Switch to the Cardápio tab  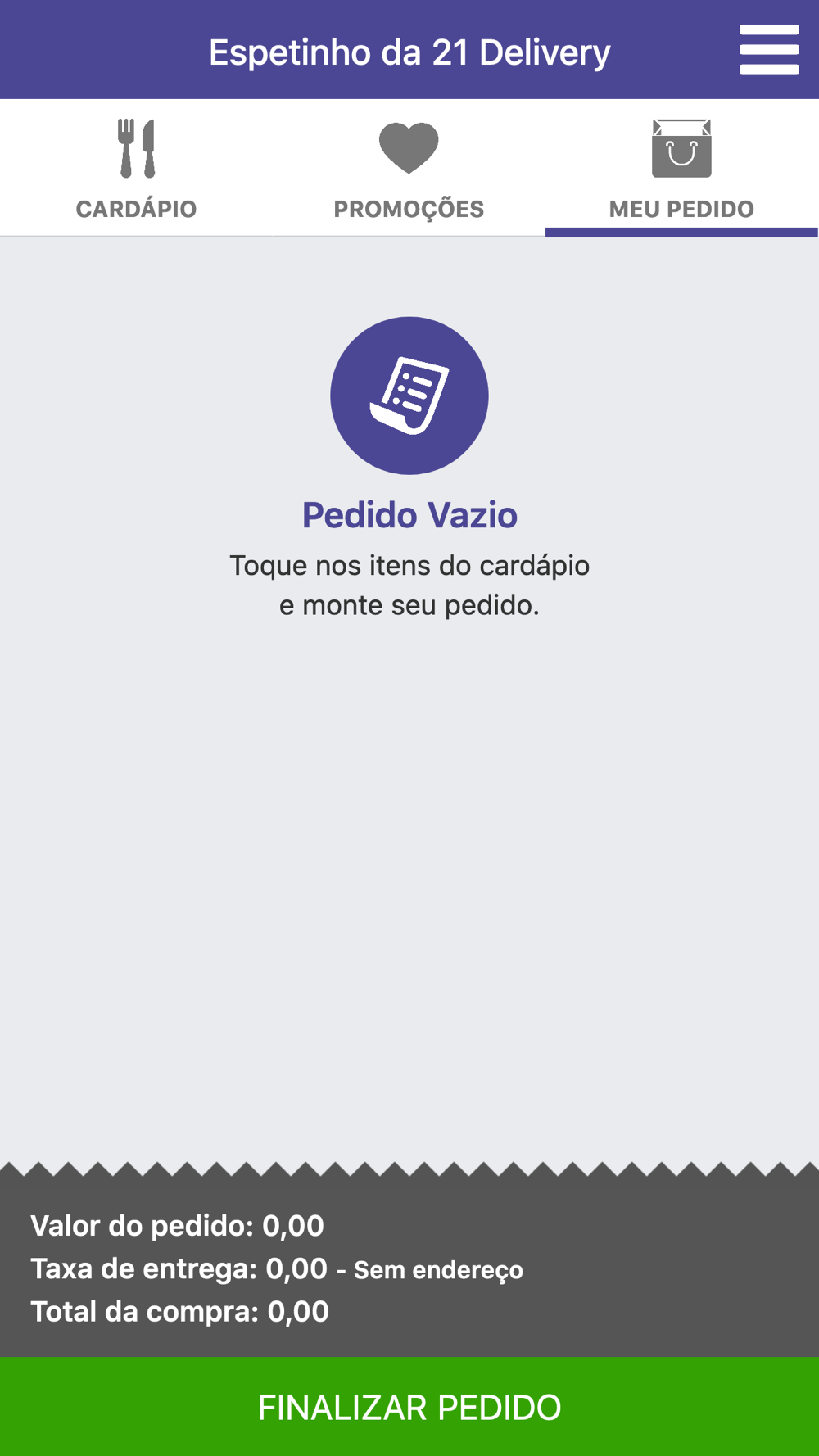point(136,169)
